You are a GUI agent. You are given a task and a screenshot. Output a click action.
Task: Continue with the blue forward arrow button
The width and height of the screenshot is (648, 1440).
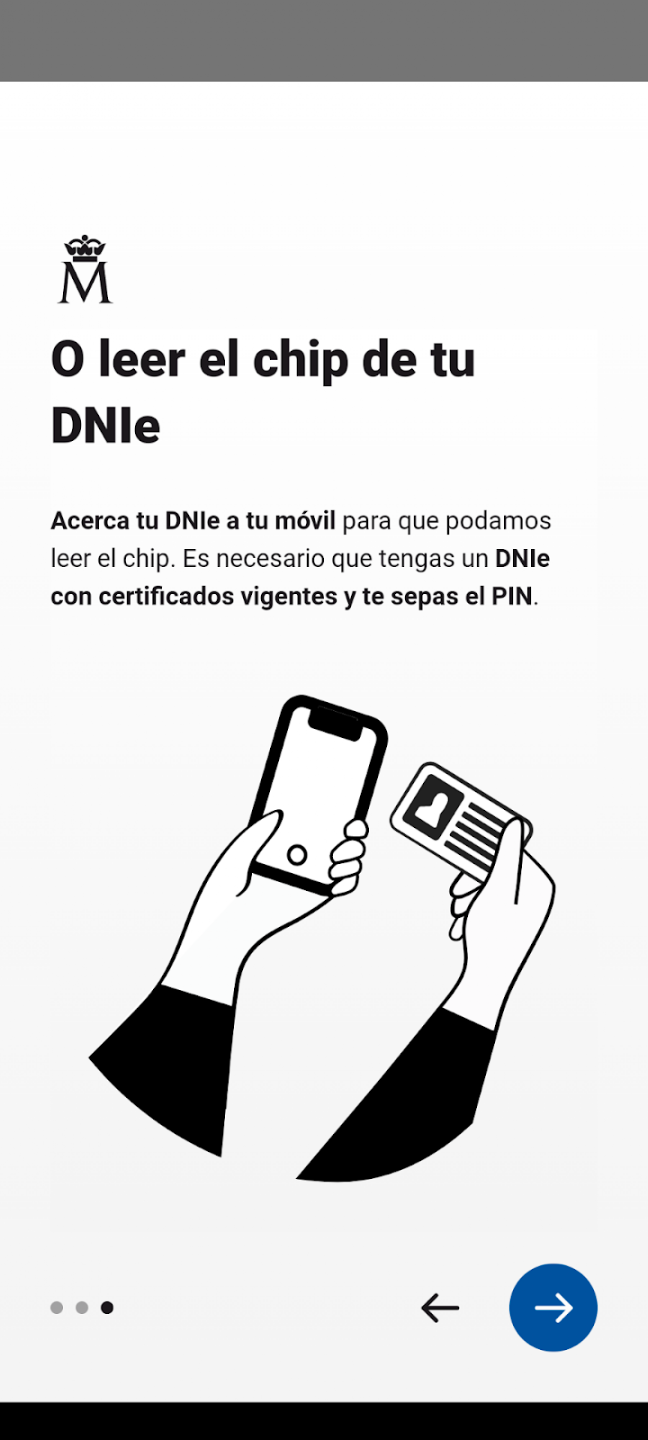553,1307
